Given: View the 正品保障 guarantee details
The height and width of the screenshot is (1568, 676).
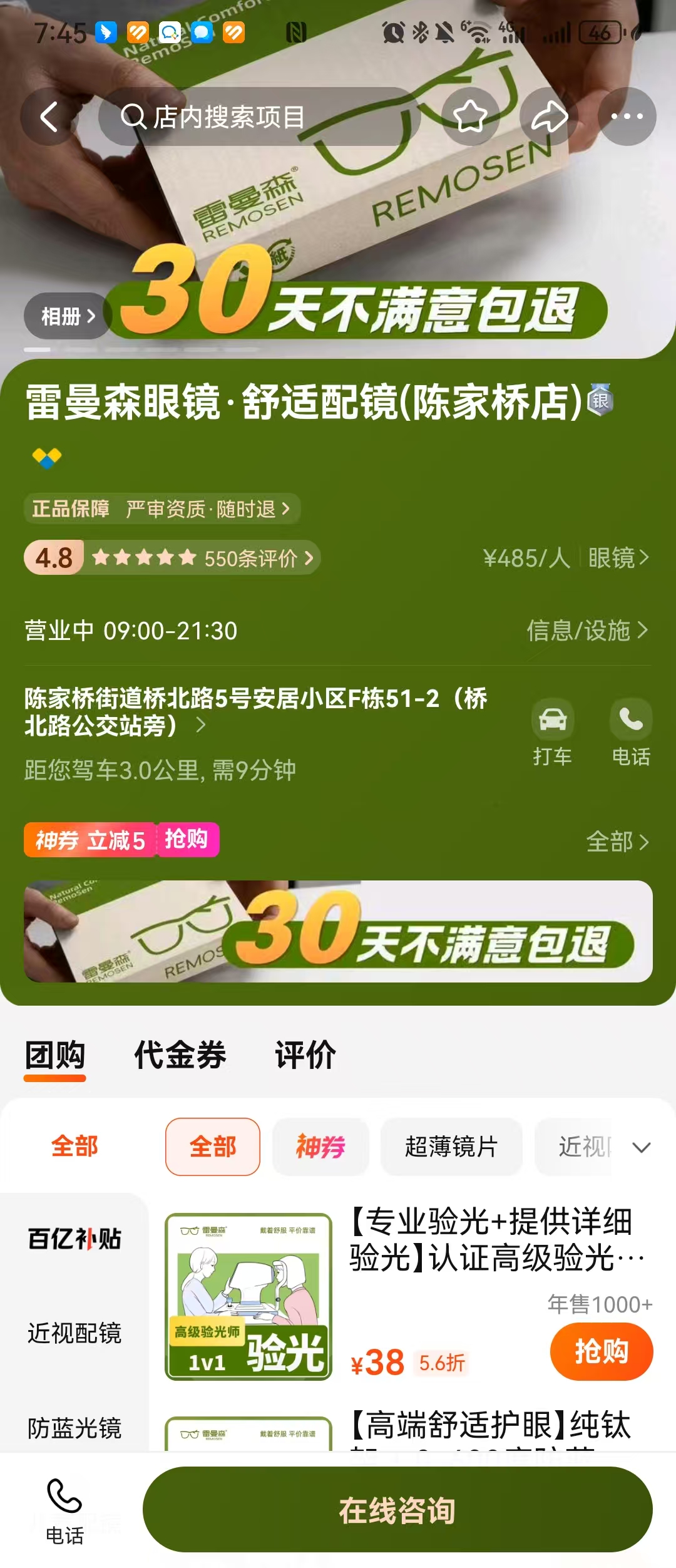Looking at the screenshot, I should pyautogui.click(x=162, y=508).
